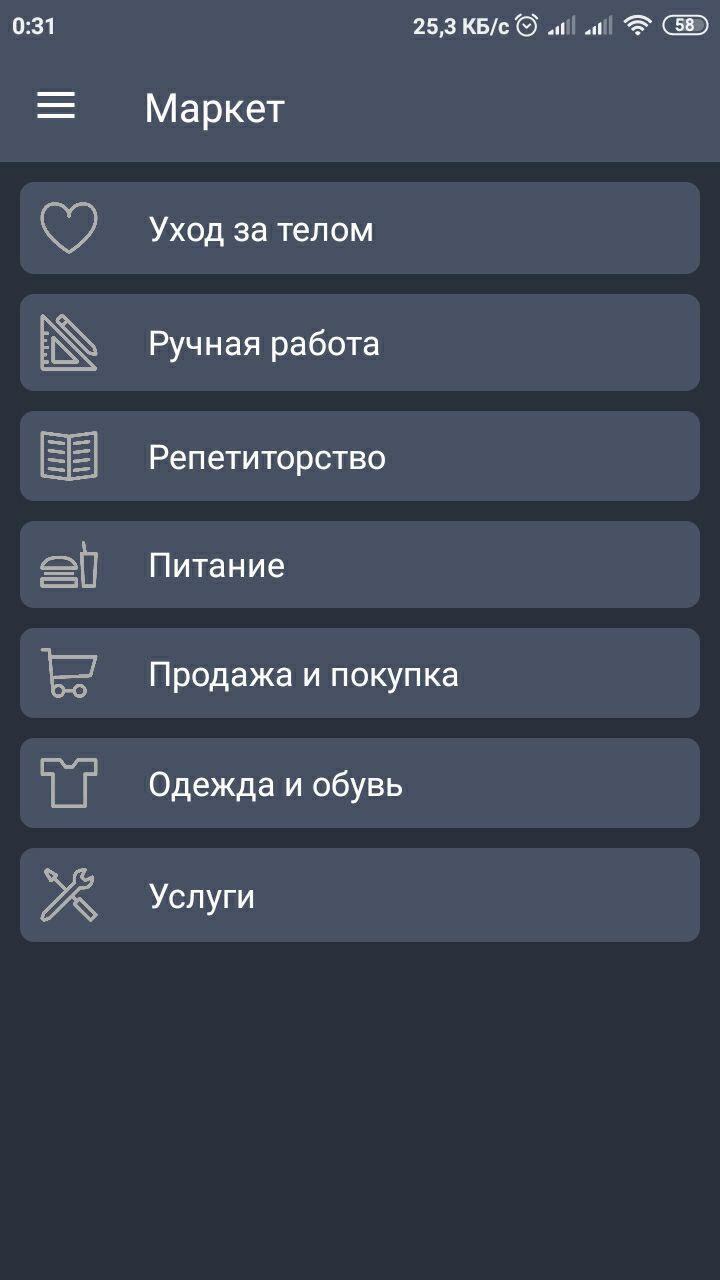720x1280 pixels.
Task: Open the Репетиторство category
Action: click(x=360, y=456)
